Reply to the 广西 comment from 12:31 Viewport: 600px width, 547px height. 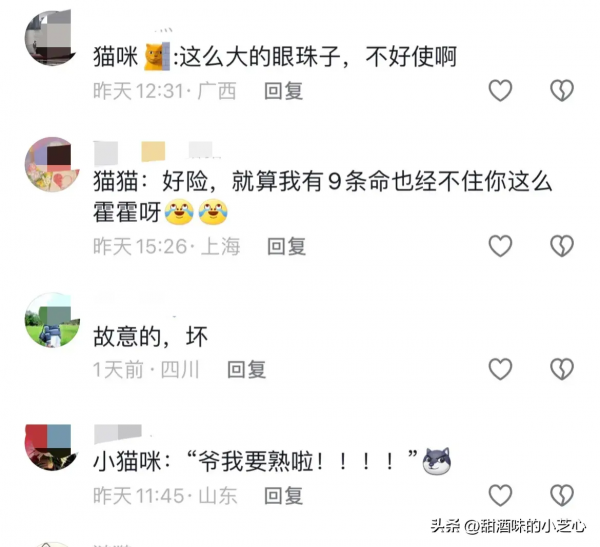[283, 91]
